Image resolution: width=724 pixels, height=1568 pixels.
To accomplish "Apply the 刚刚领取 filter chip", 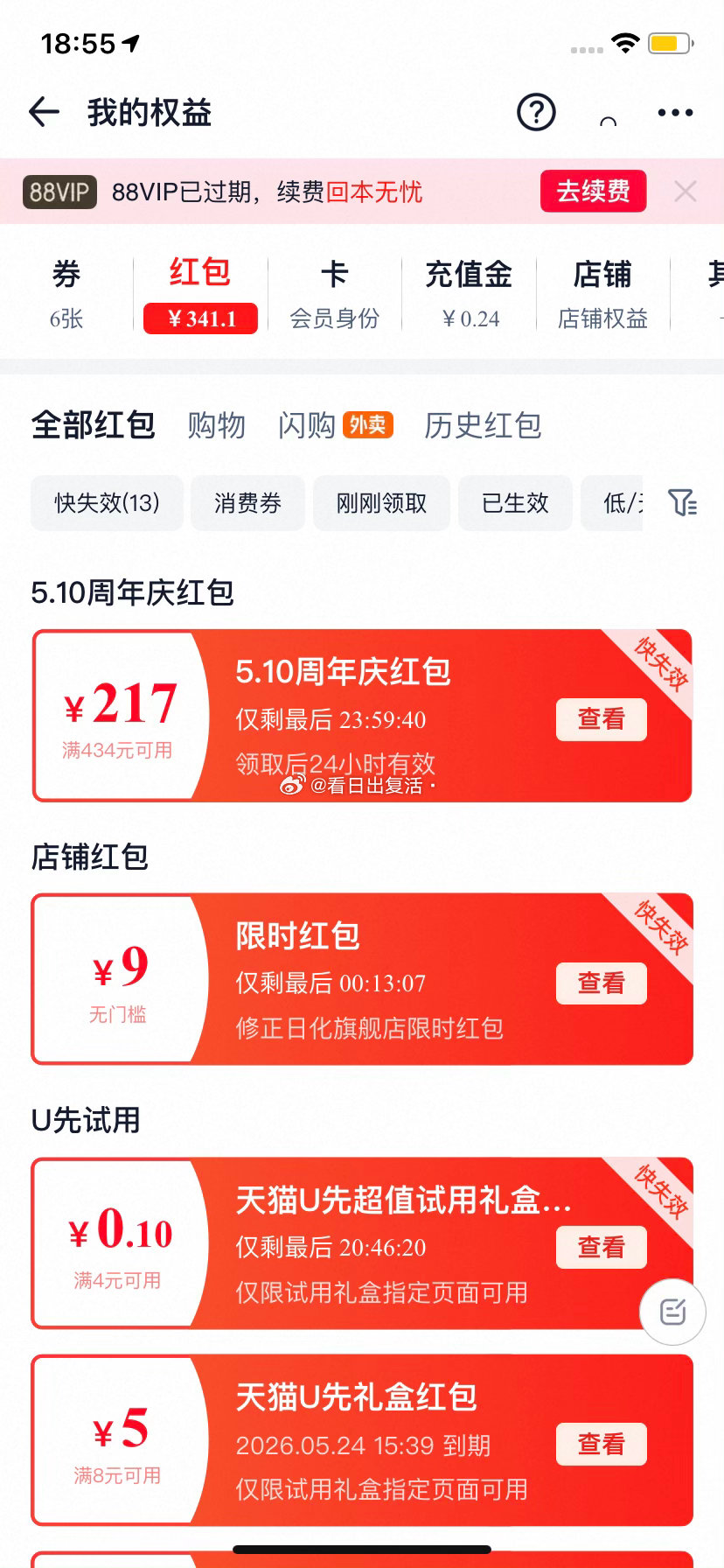I will (x=381, y=503).
